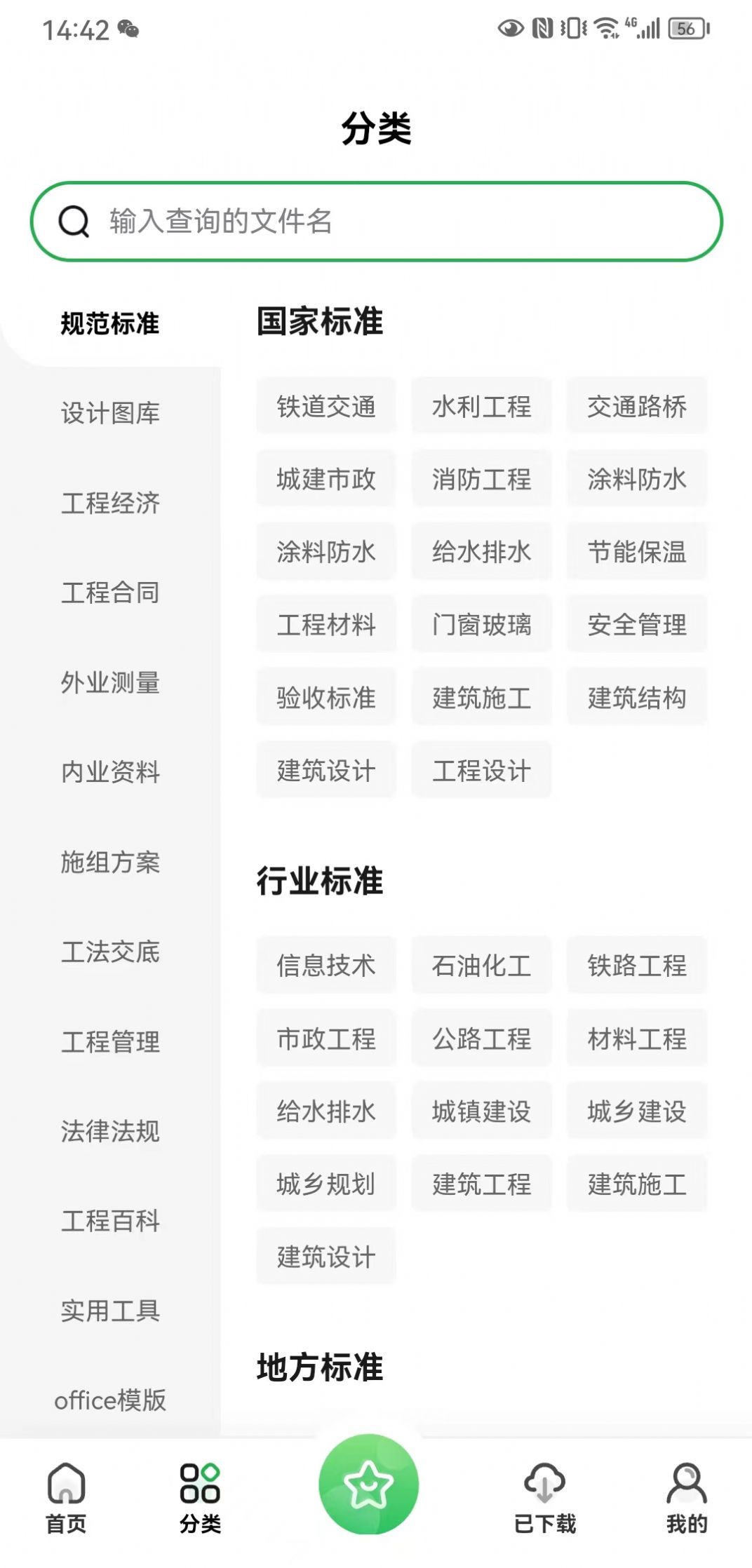Open the 已下载 downloads tab
This screenshot has height=1568, width=752.
pos(545,1498)
